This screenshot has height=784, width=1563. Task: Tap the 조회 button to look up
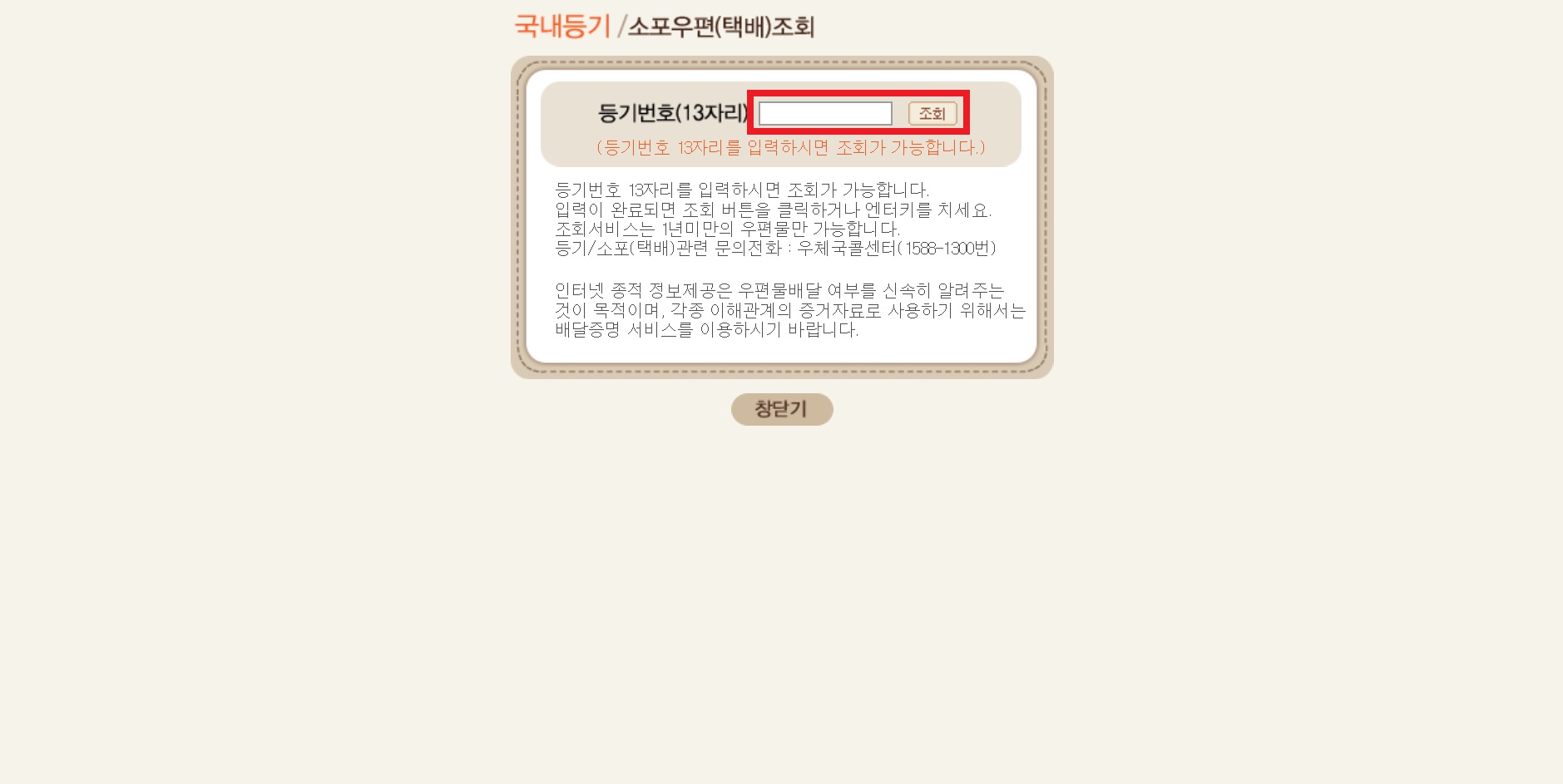pyautogui.click(x=932, y=113)
